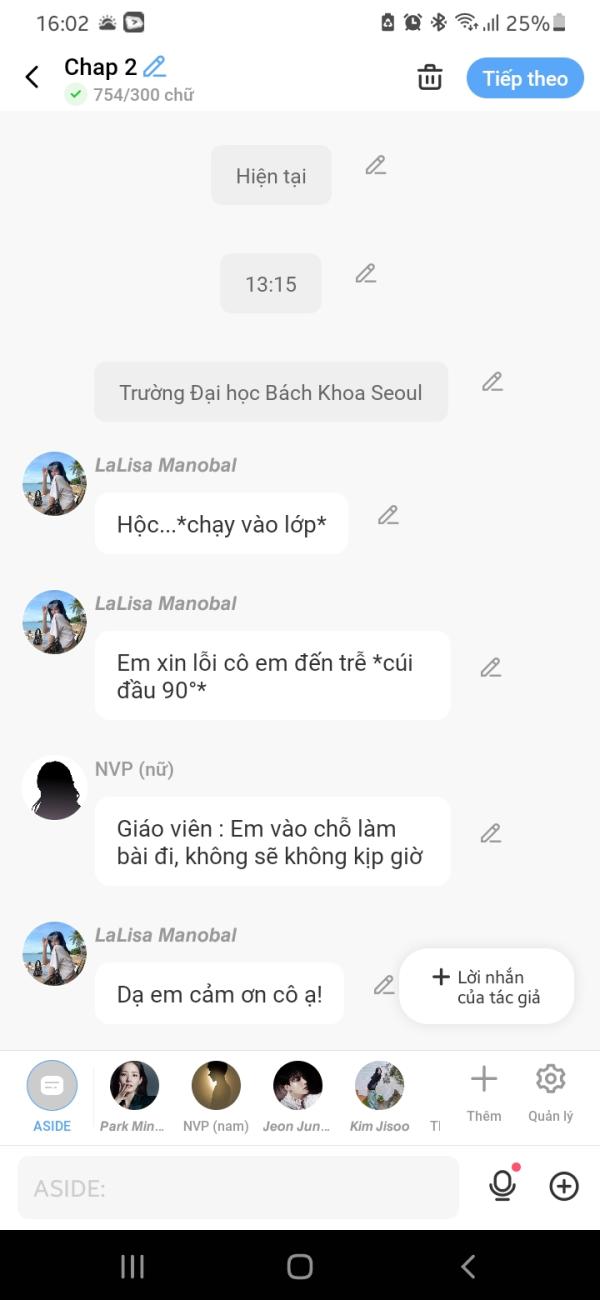Edit the chapter title Chap 2
600x1300 pixels.
coord(154,67)
